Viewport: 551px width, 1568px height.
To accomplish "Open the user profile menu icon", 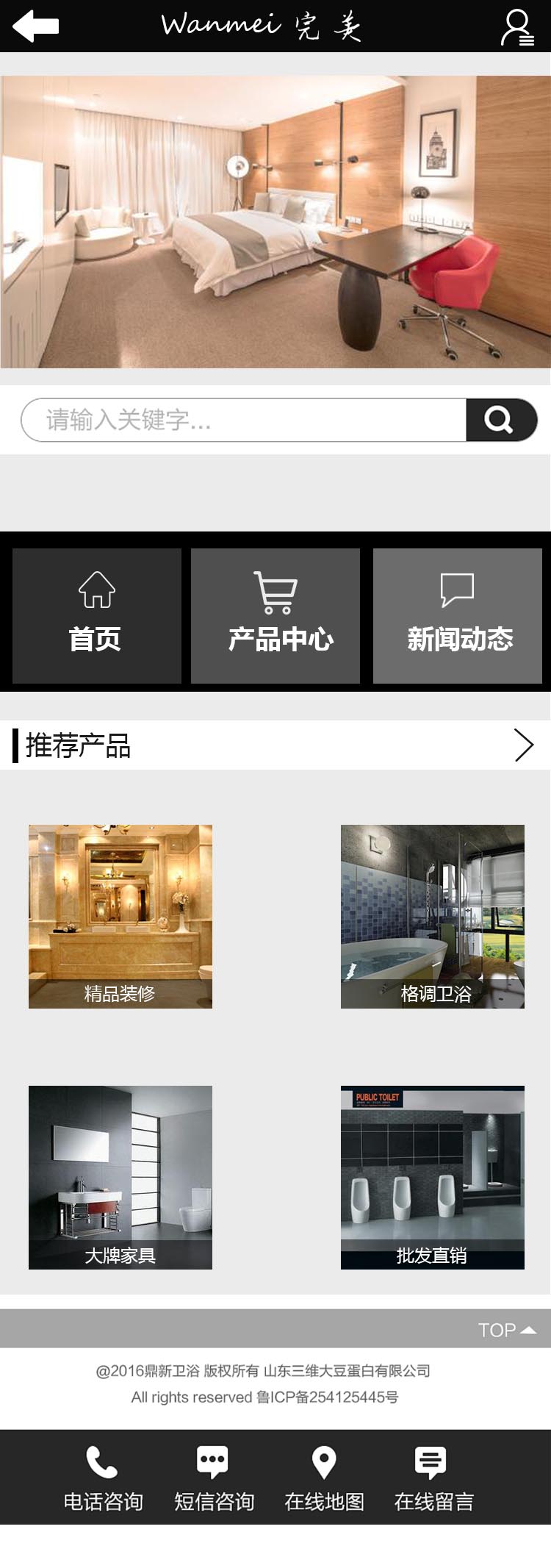I will (516, 28).
